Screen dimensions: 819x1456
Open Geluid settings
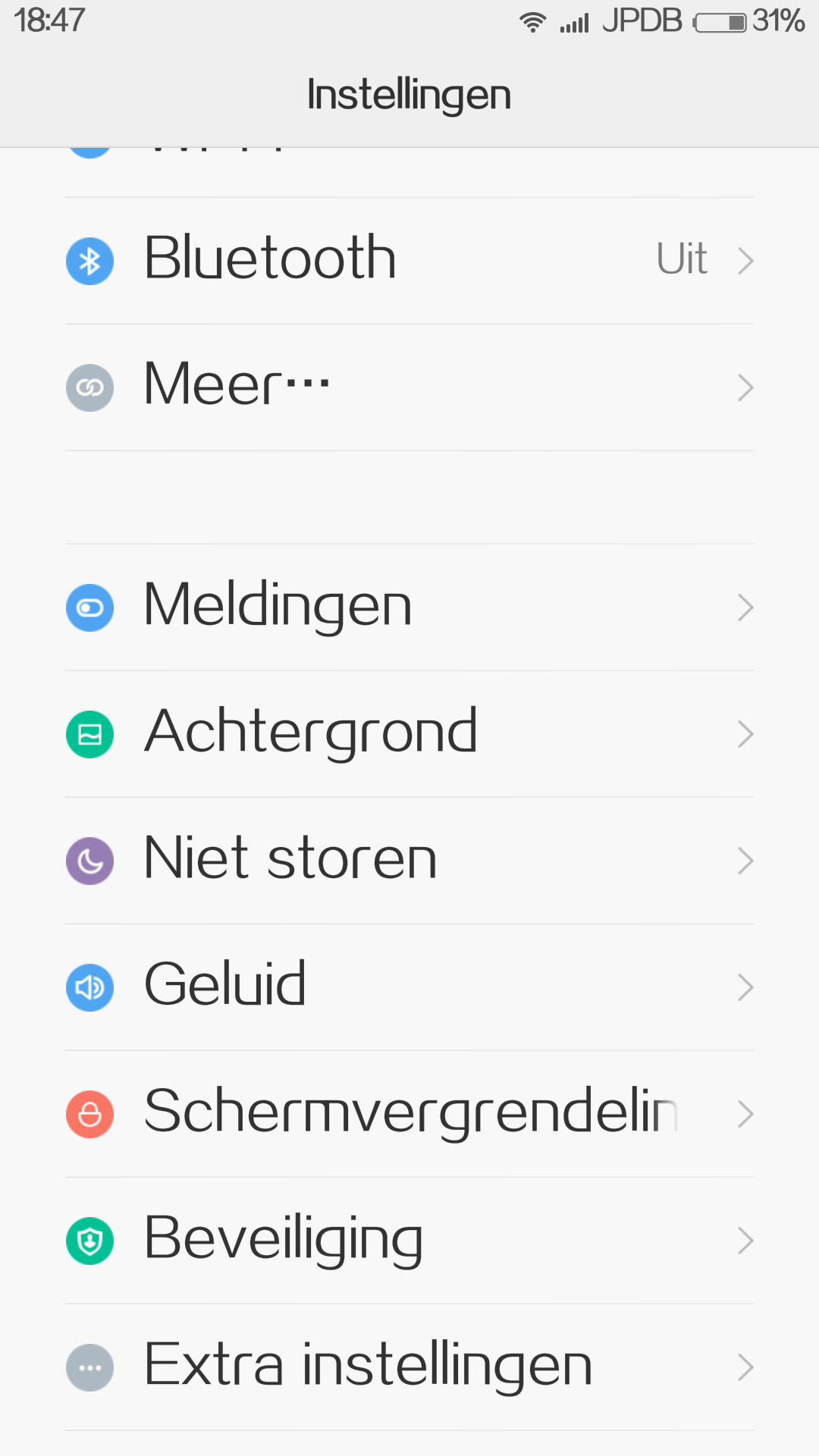[x=409, y=987]
